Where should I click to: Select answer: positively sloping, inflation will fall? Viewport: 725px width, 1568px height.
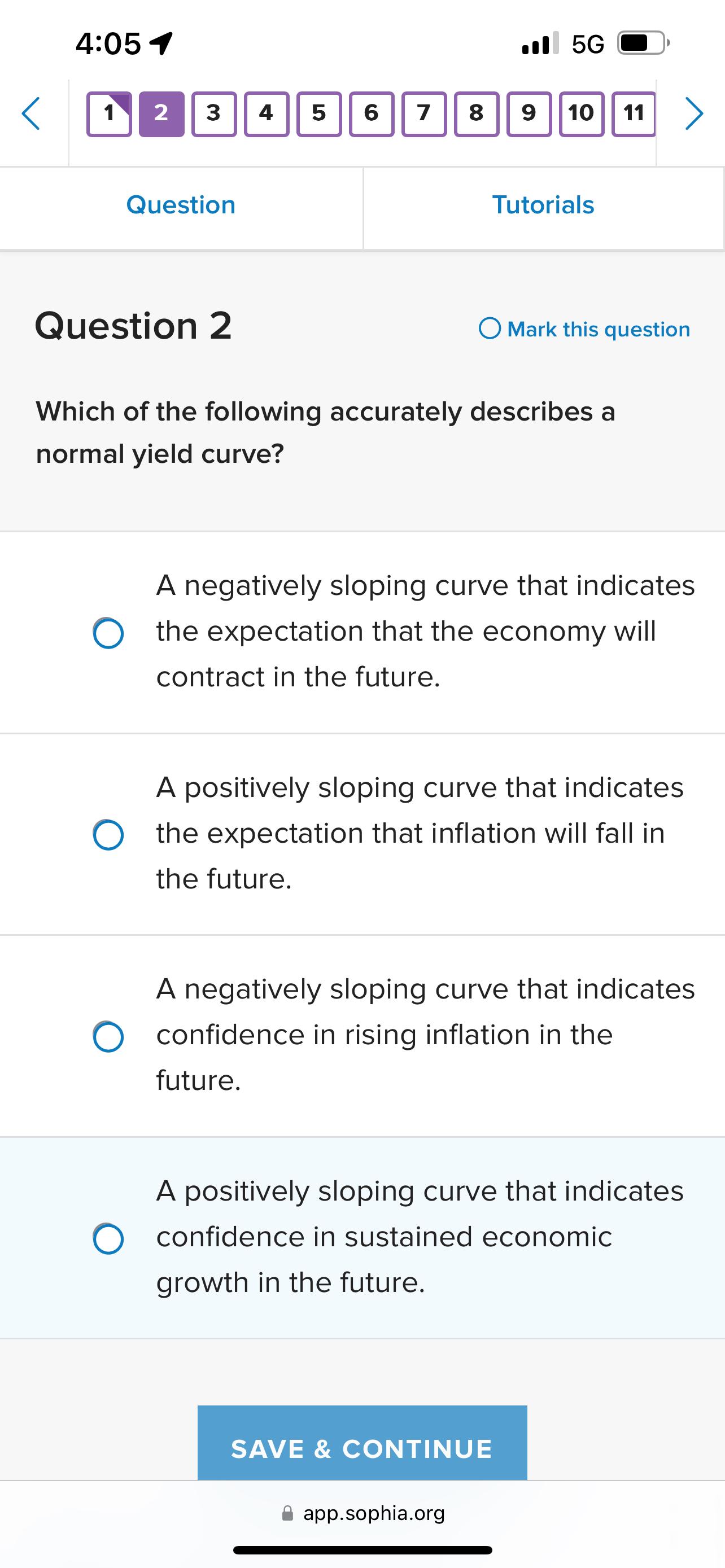tap(108, 835)
